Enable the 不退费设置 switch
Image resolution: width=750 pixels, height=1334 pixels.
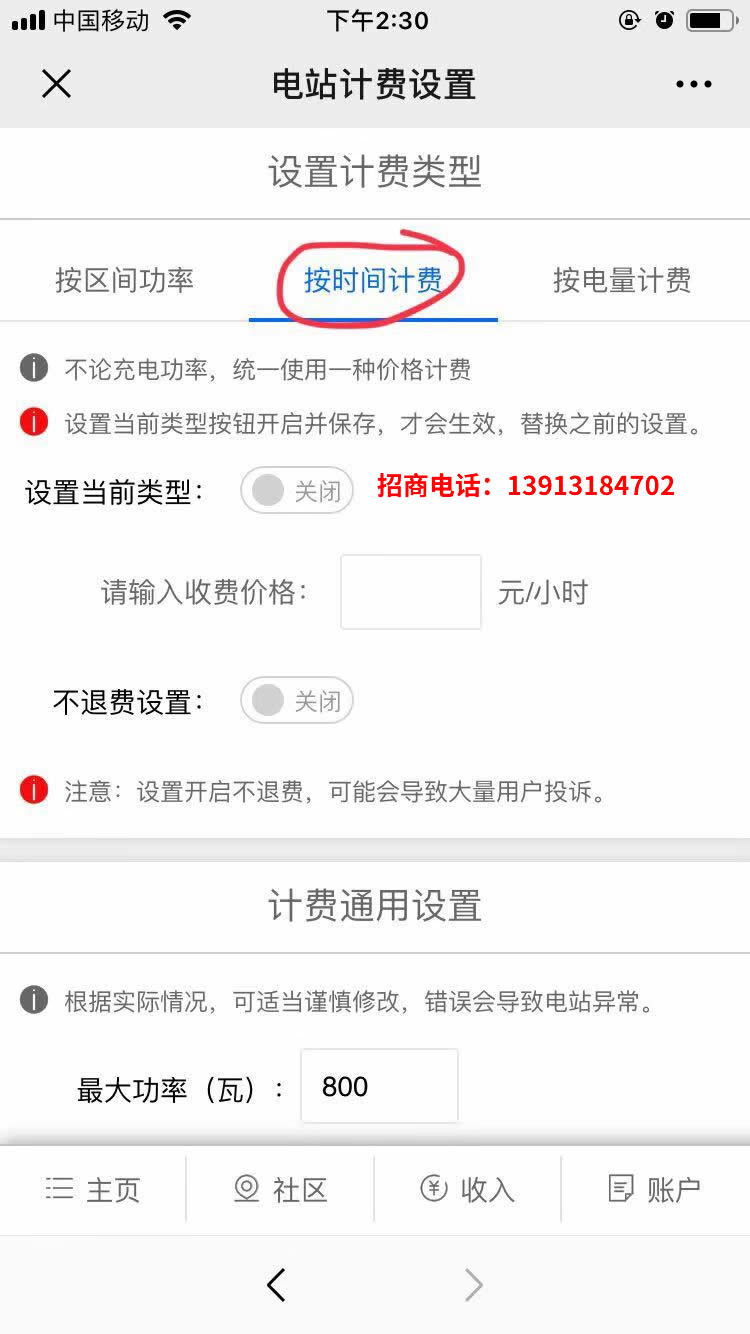coord(297,701)
